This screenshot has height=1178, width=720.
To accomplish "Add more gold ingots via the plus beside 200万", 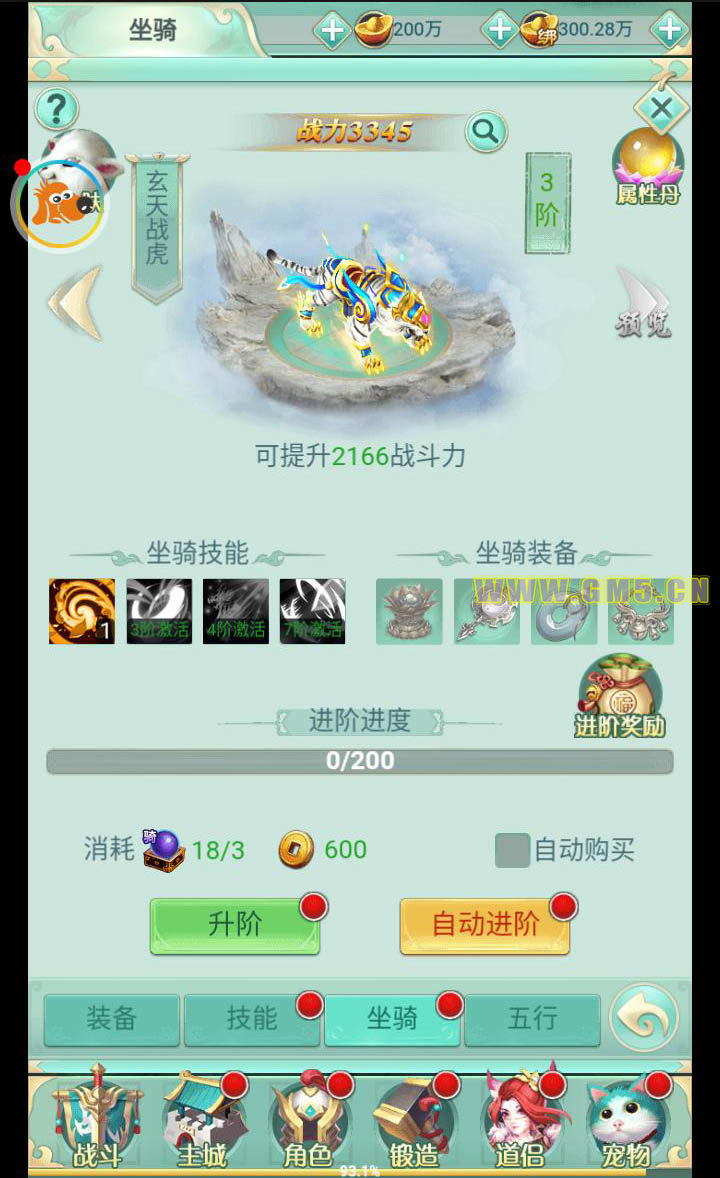I will (331, 30).
